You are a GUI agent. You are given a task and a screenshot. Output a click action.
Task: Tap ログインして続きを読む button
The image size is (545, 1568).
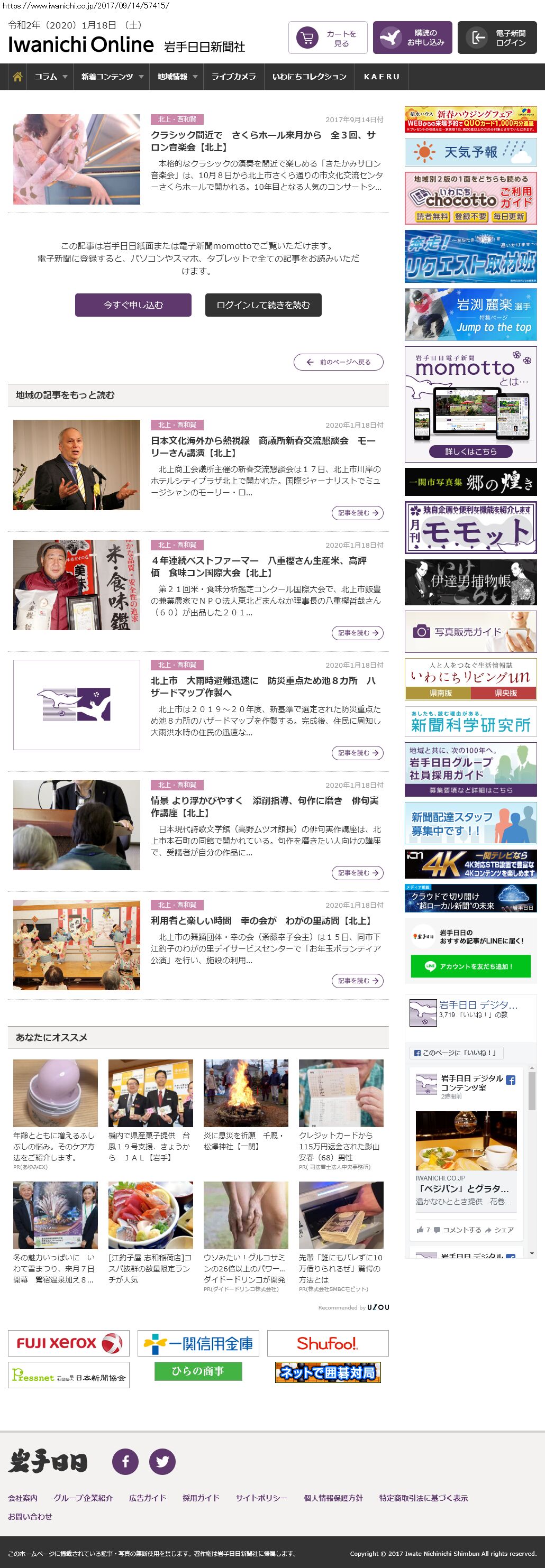[263, 305]
